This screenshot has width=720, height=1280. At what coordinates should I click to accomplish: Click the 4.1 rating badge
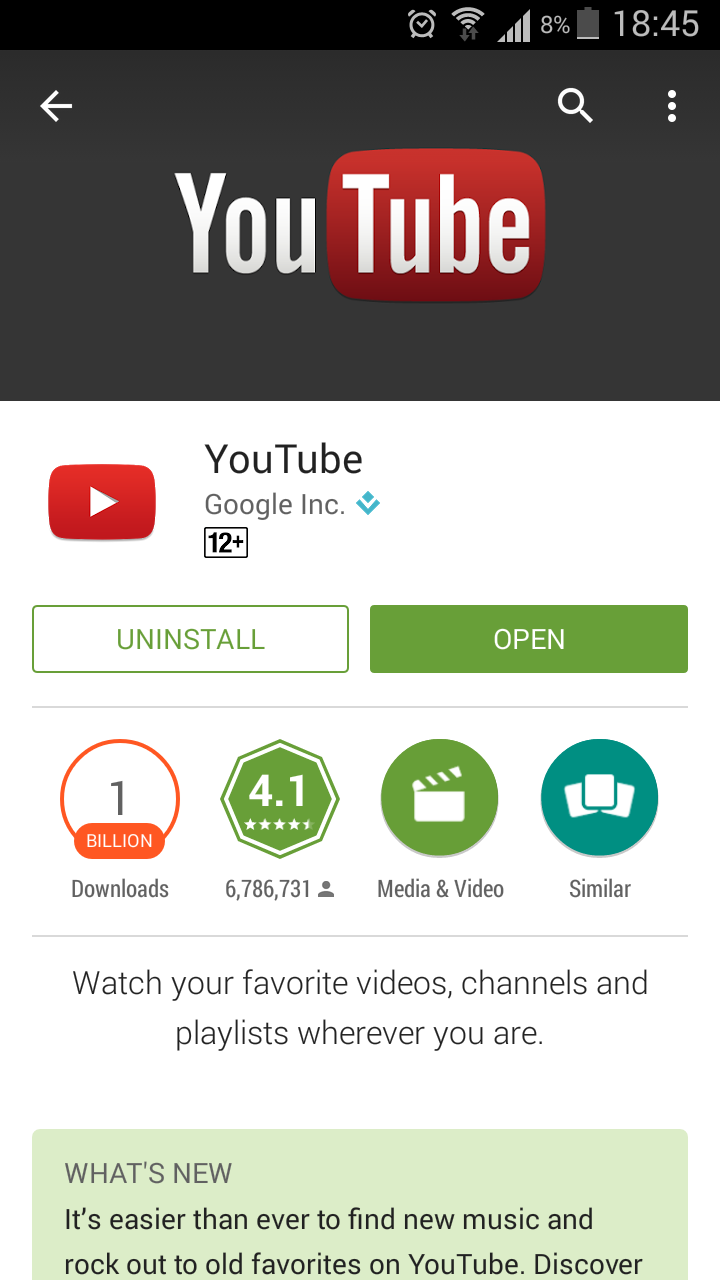click(280, 800)
